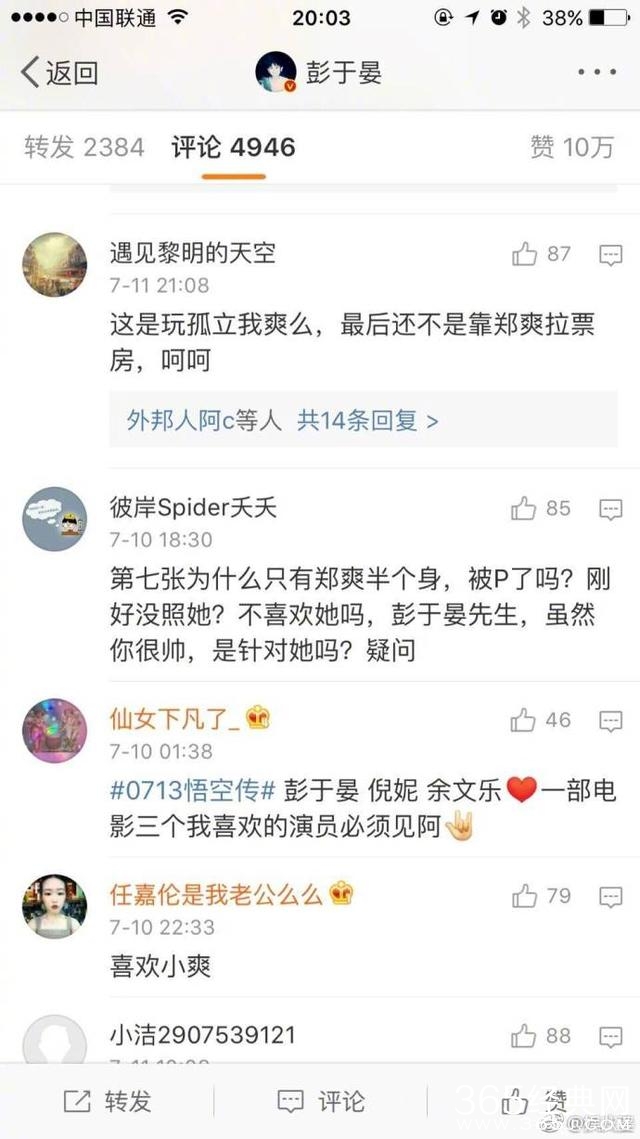Screen dimensions: 640x1139
Task: Tap 评论 in the bottom bar
Action: [320, 1102]
